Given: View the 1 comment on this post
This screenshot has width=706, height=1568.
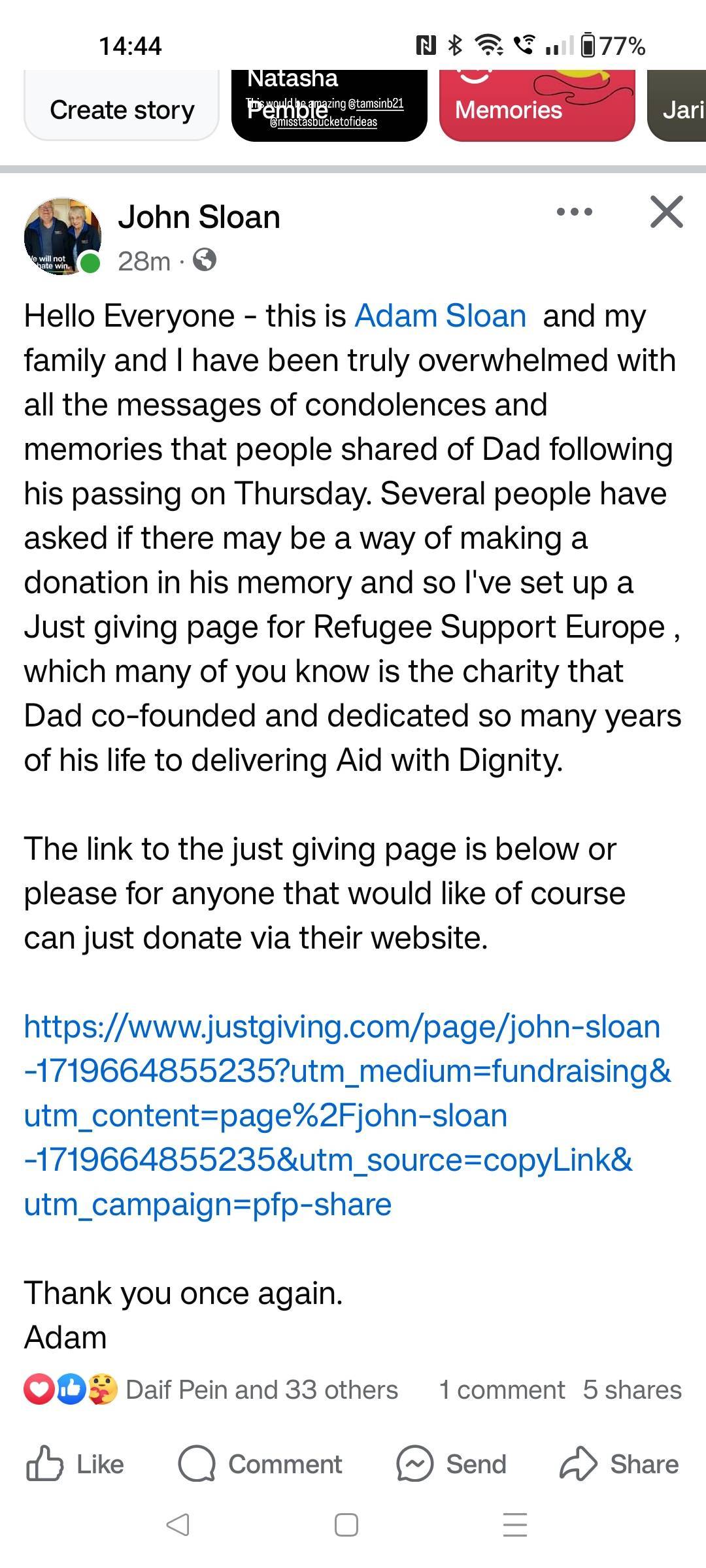Looking at the screenshot, I should 501,1390.
